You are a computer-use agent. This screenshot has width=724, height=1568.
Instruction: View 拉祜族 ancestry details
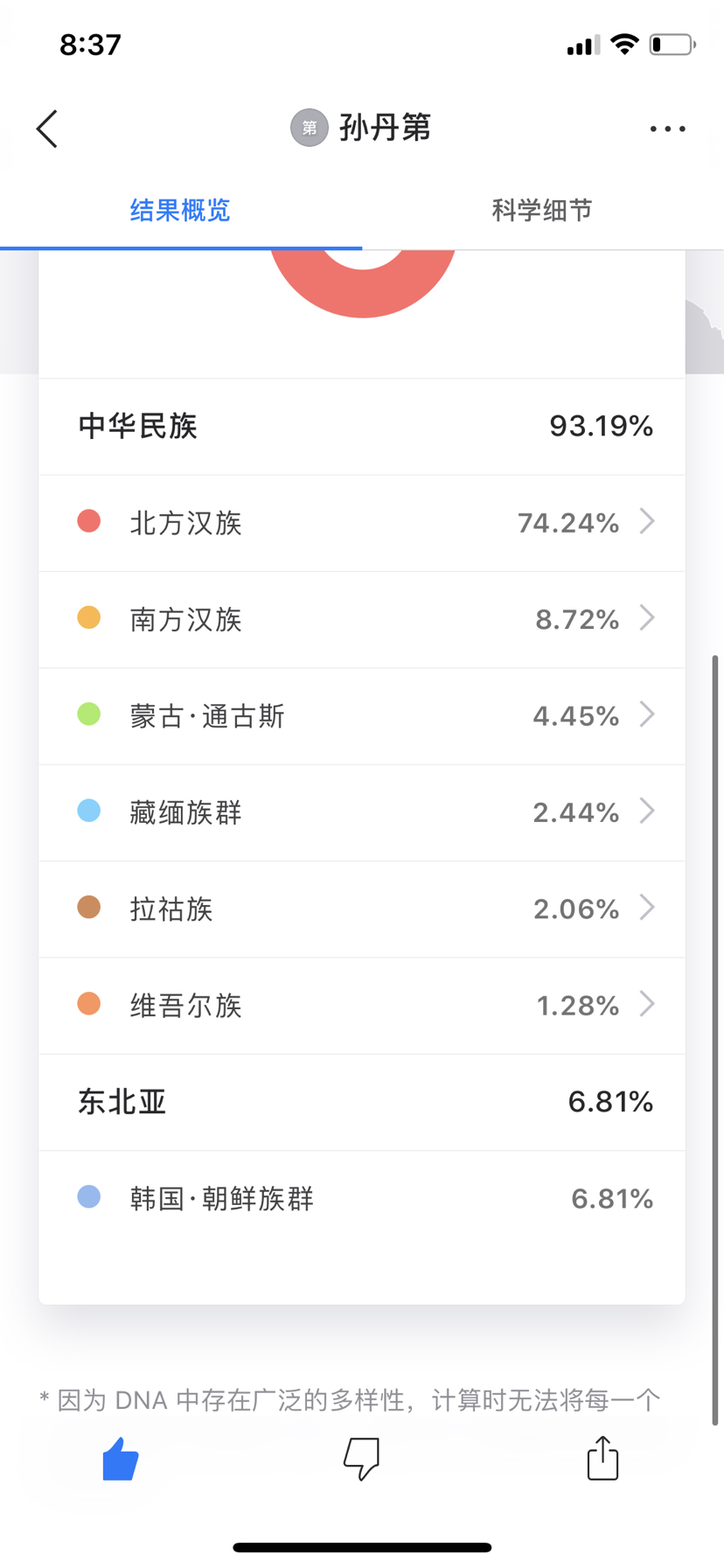[x=362, y=909]
